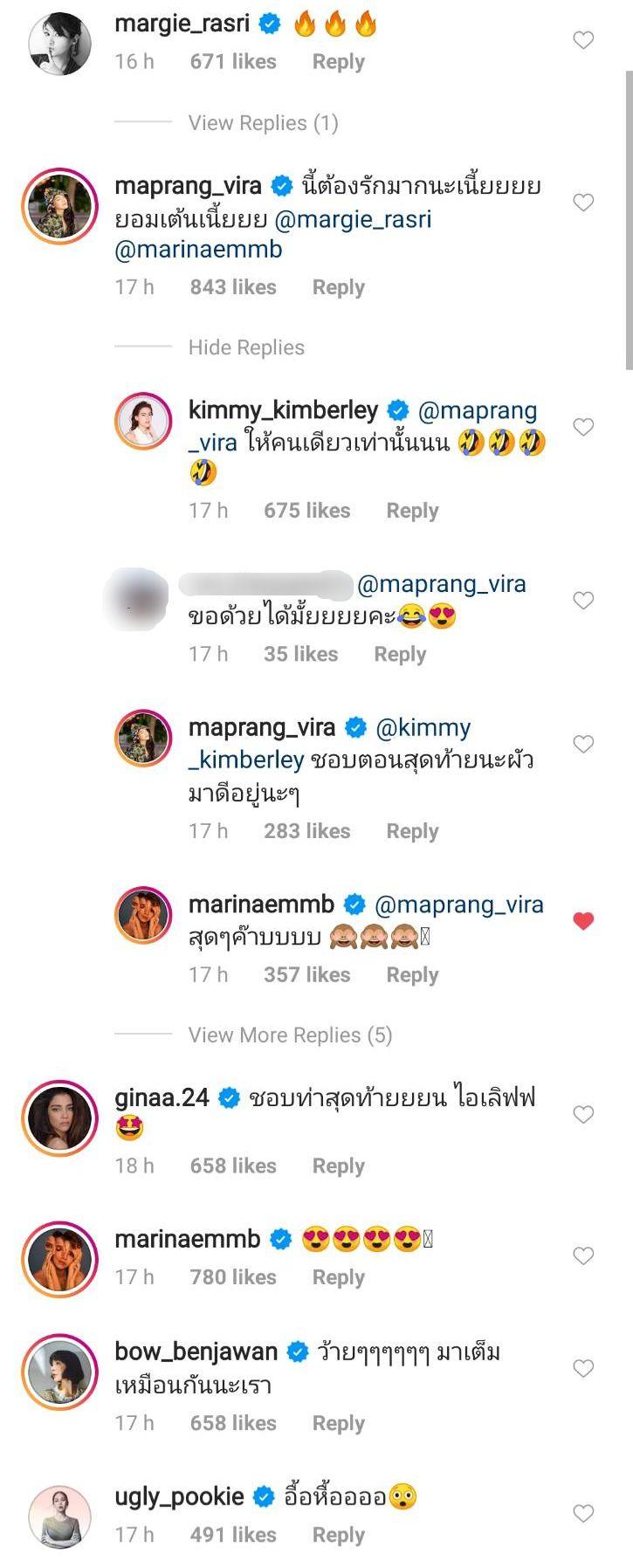Reply to ginaa.24's comment
The height and width of the screenshot is (1568, 633).
(338, 1166)
